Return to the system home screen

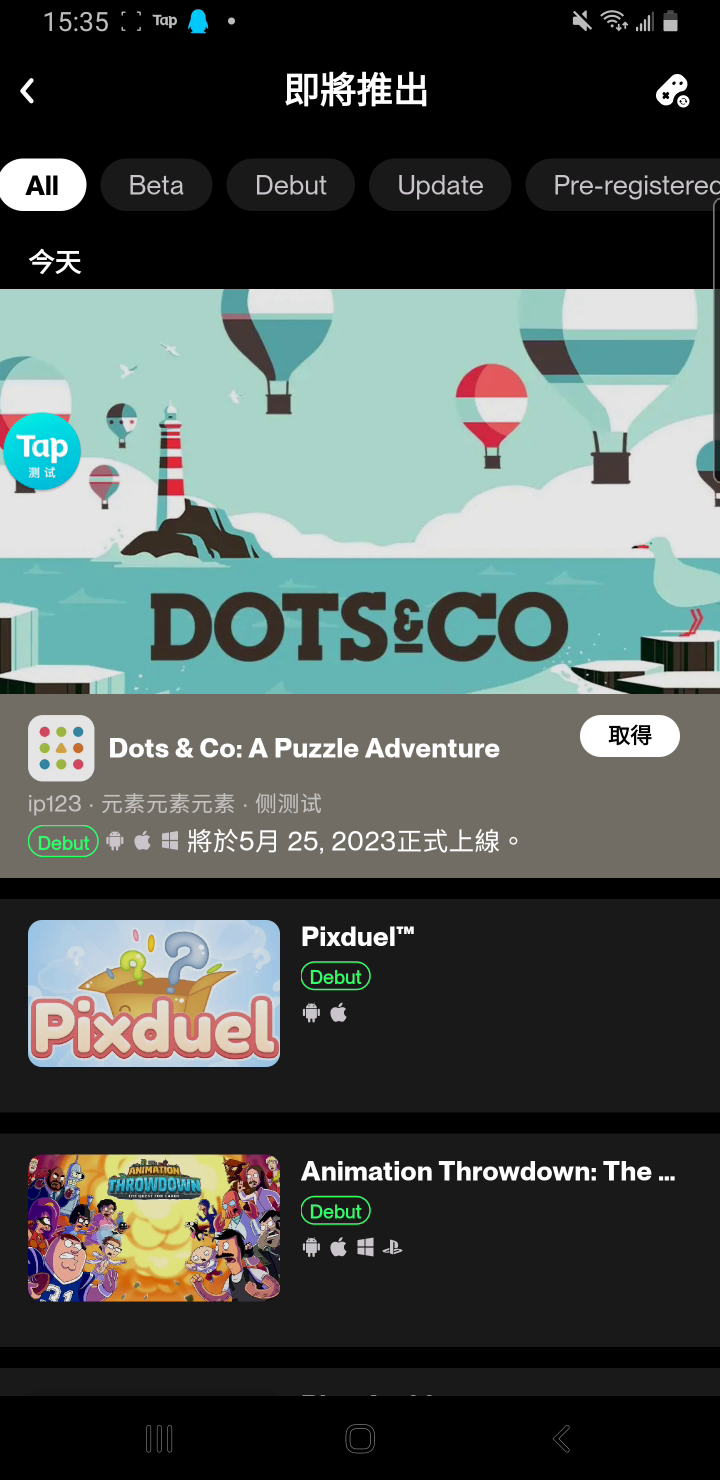click(x=360, y=1439)
